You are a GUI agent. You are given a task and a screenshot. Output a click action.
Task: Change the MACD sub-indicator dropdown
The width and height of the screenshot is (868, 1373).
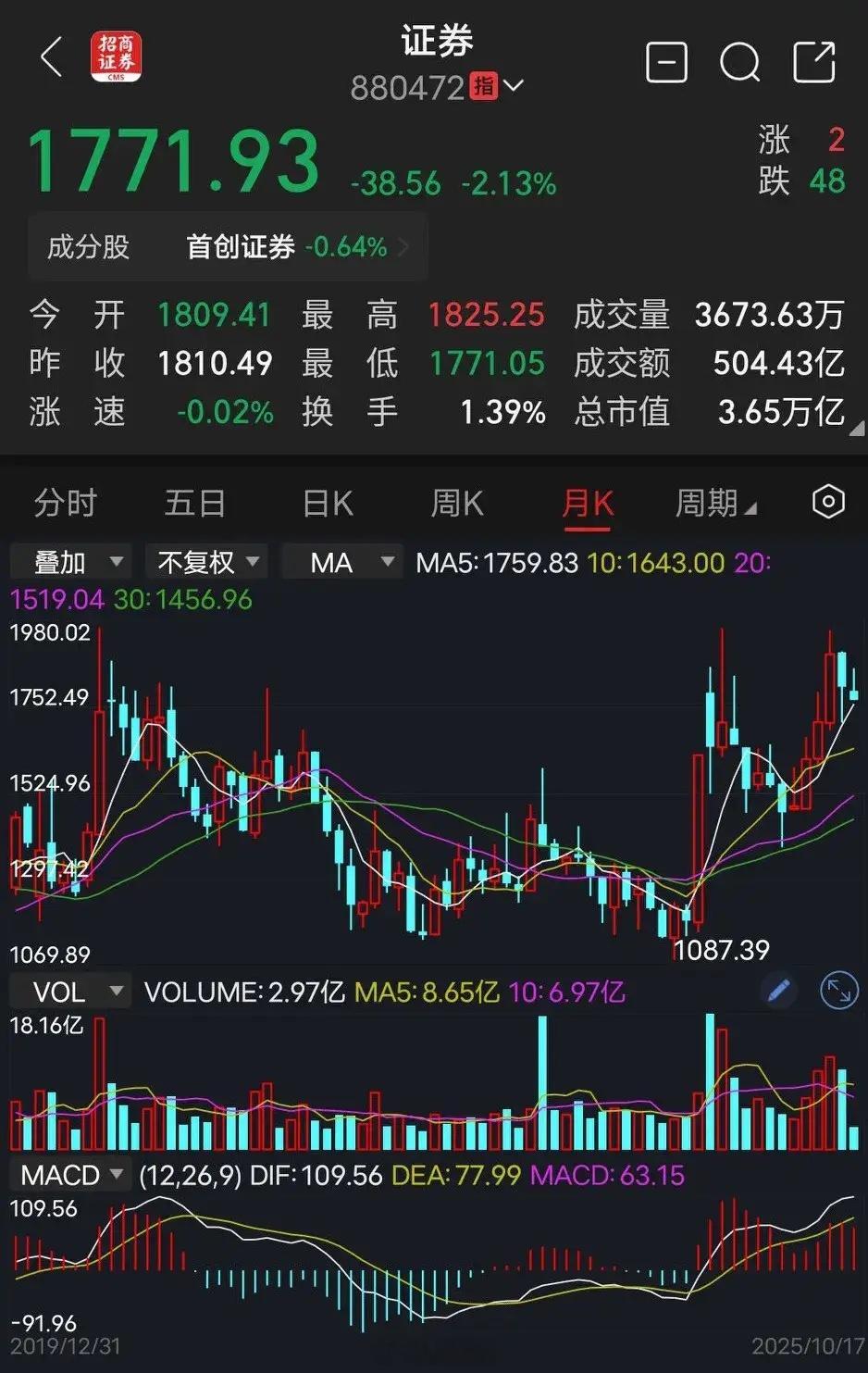[70, 1175]
